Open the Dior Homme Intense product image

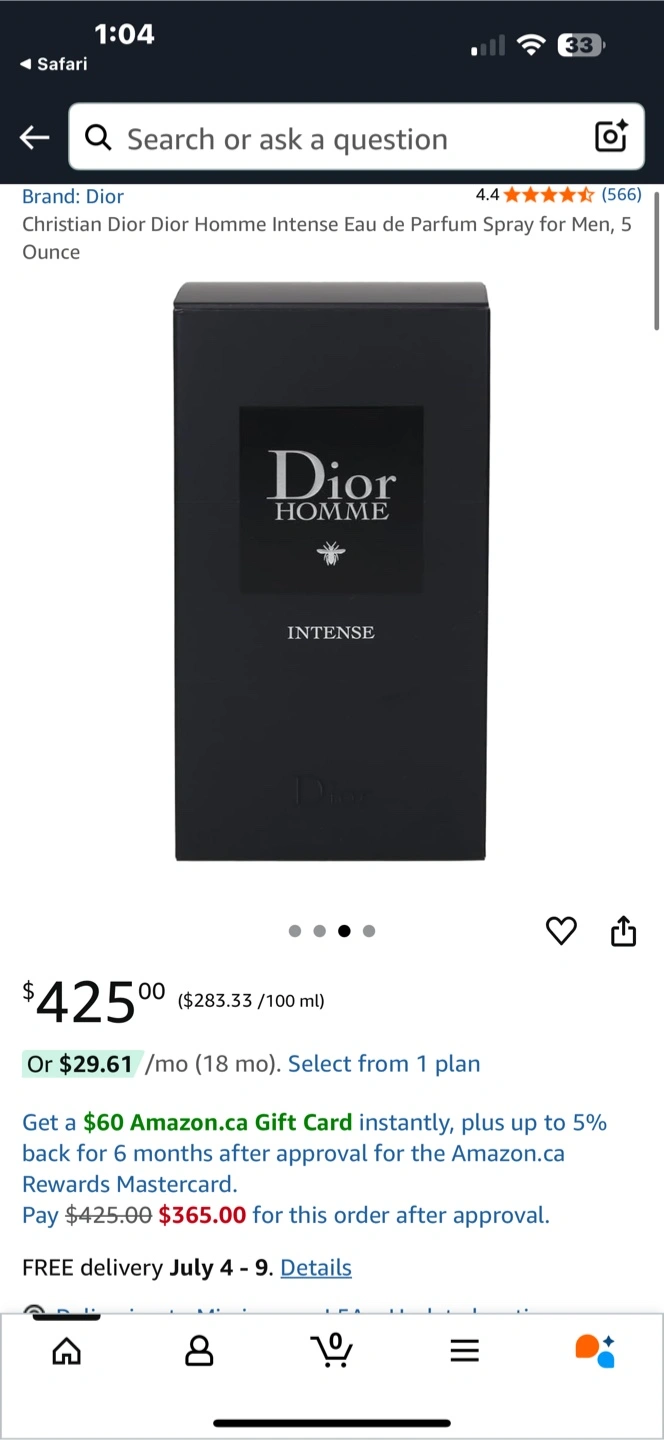(331, 571)
